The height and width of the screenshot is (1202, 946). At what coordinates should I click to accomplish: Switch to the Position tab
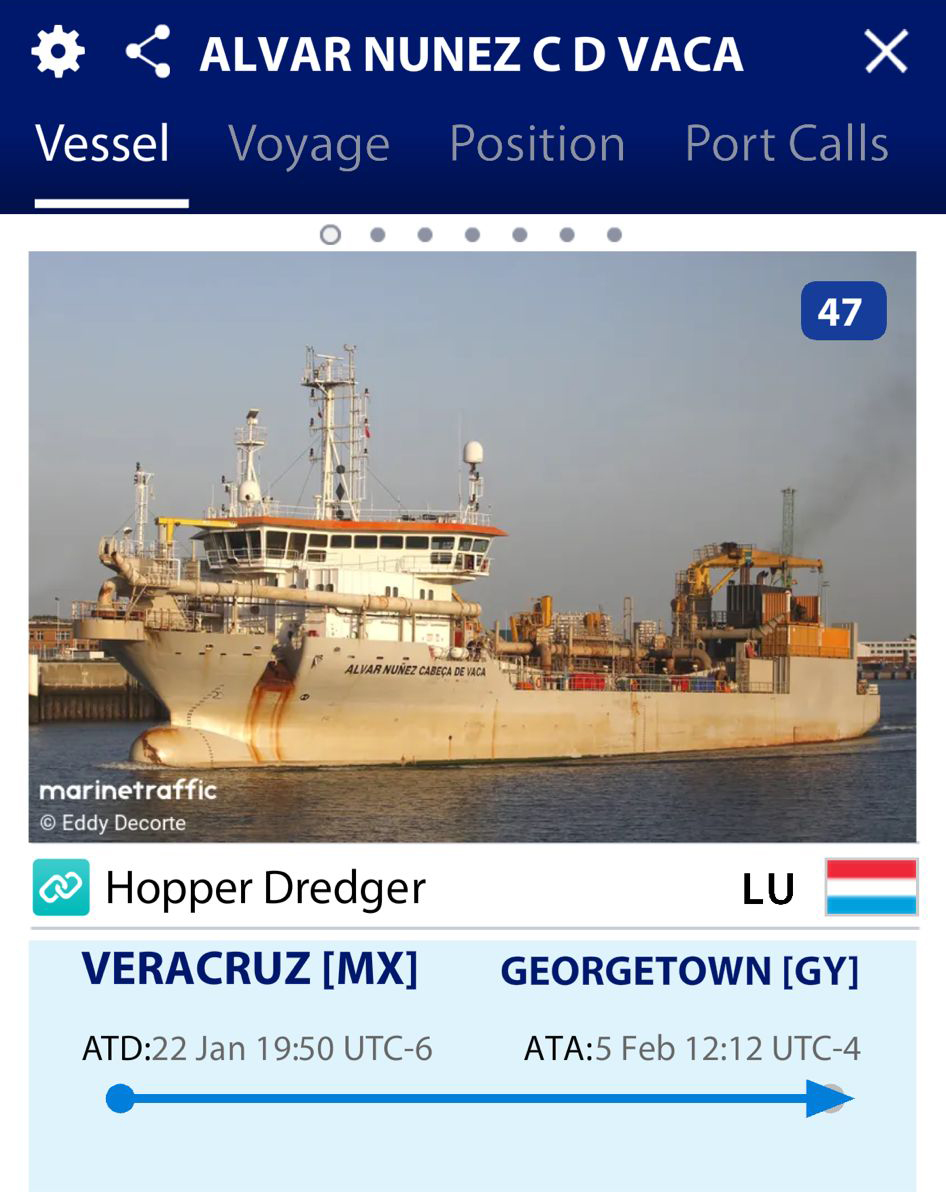(537, 144)
